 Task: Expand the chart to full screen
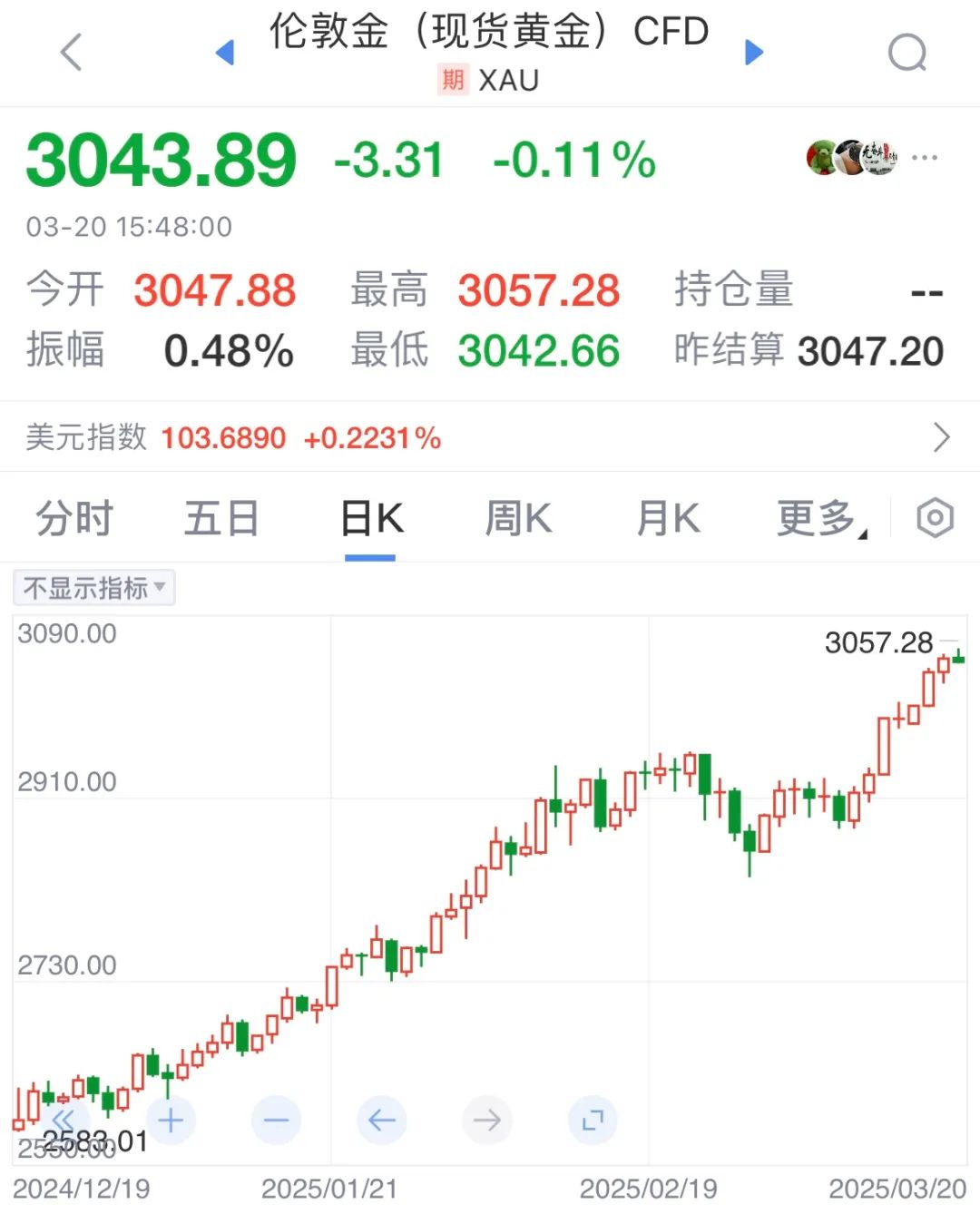pos(593,1121)
